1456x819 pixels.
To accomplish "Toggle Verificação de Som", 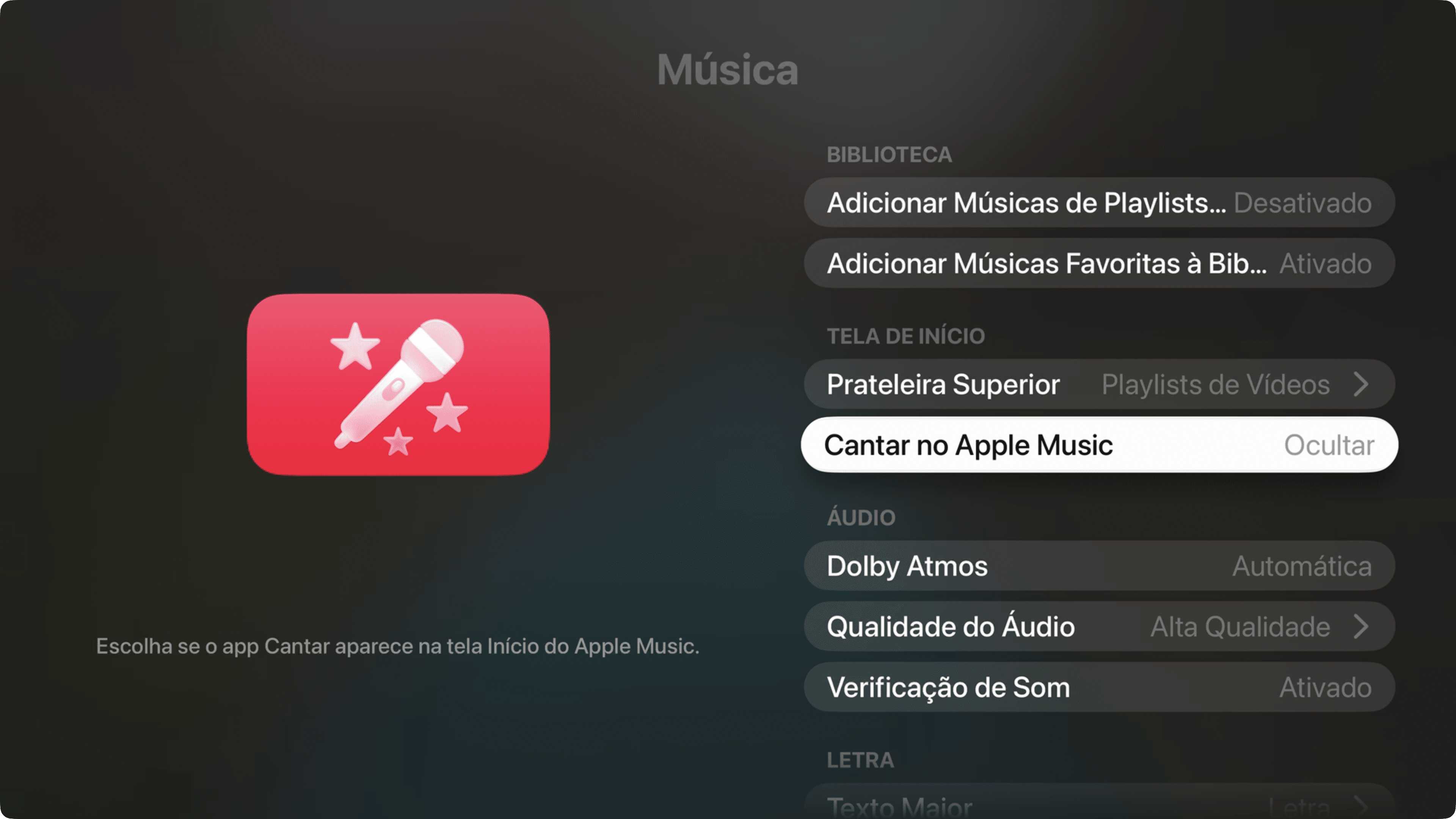I will coord(1099,687).
